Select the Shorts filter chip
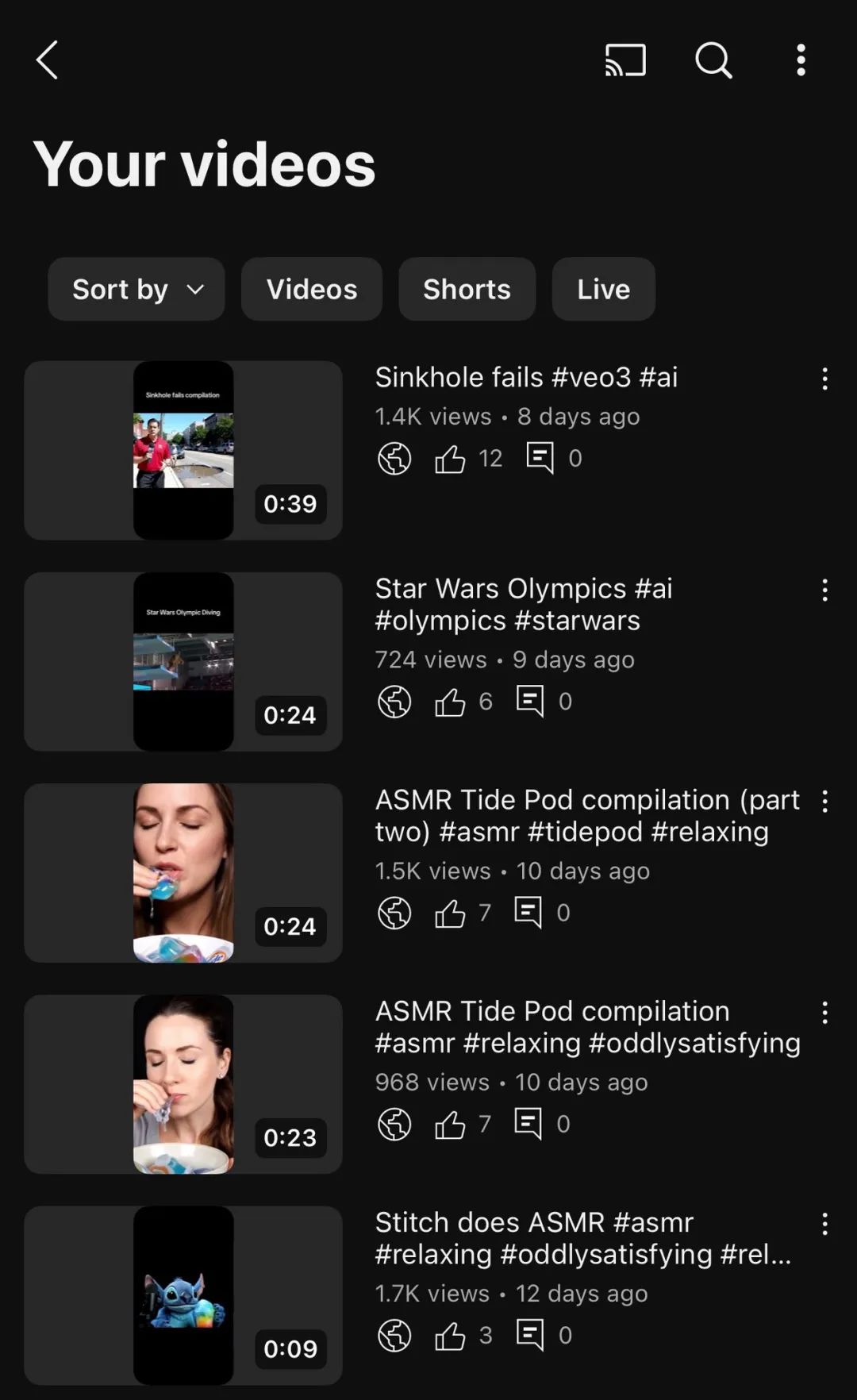This screenshot has width=857, height=1400. pos(467,290)
